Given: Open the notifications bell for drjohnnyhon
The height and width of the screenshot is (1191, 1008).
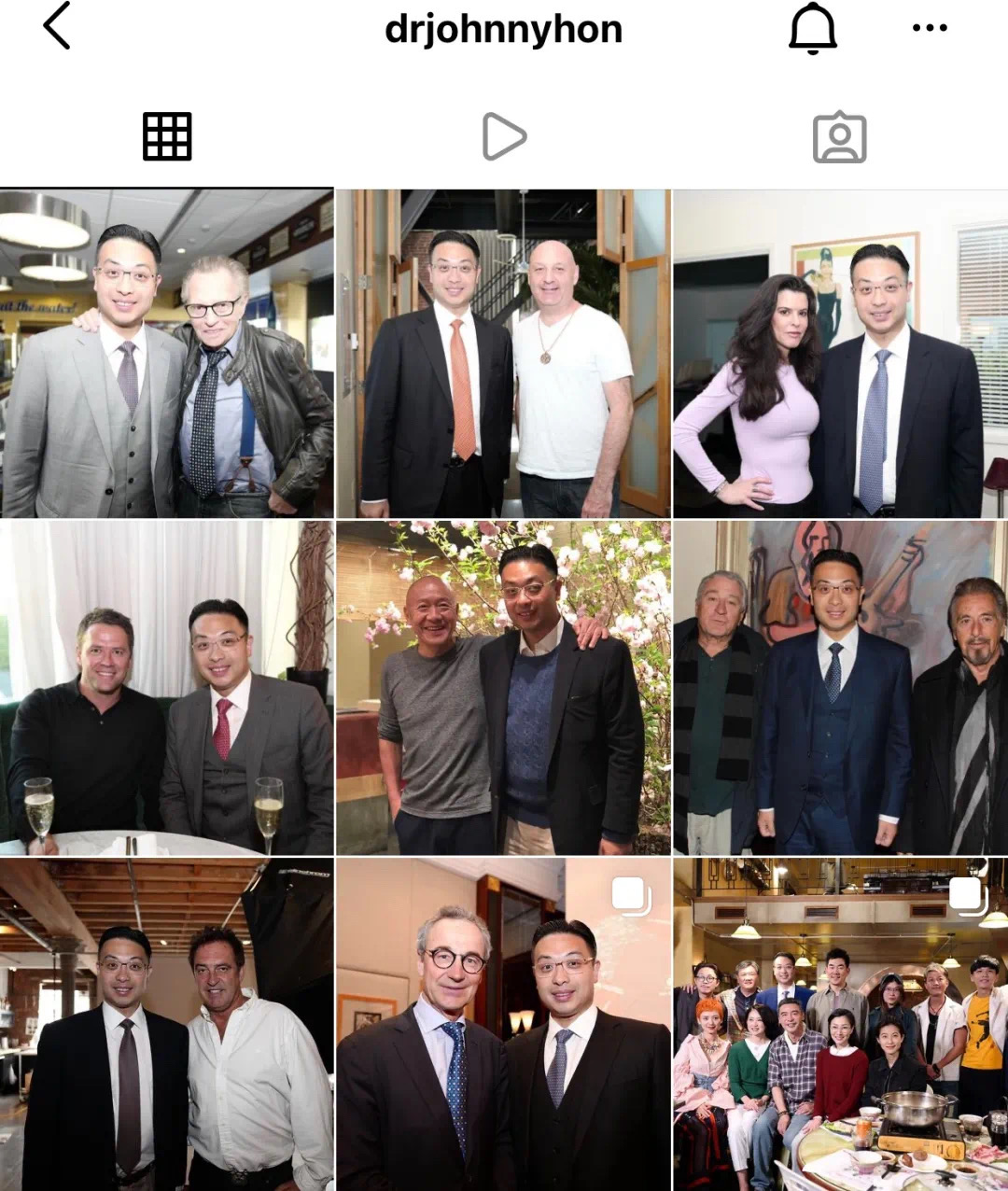Looking at the screenshot, I should pos(812,28).
